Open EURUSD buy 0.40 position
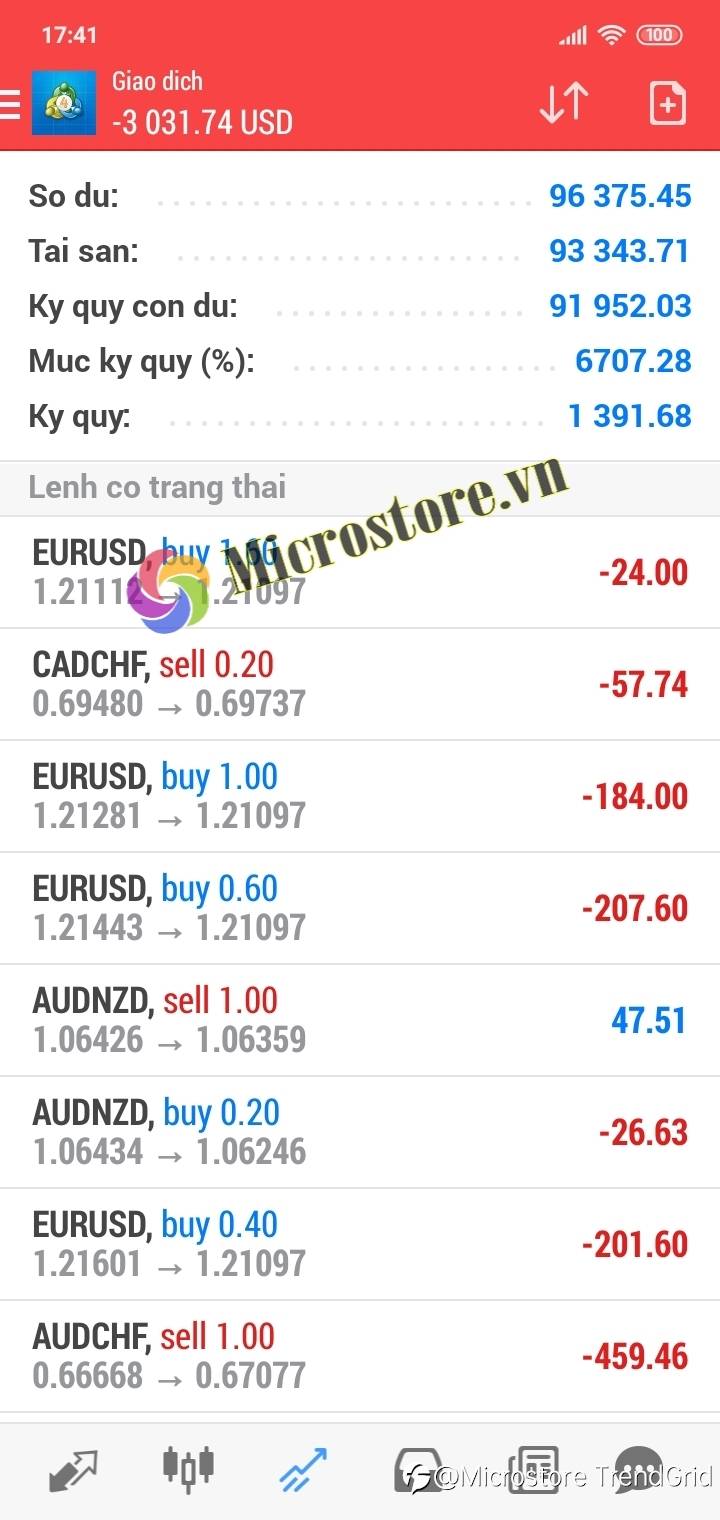Screen dimensions: 720x1520 (360, 1244)
